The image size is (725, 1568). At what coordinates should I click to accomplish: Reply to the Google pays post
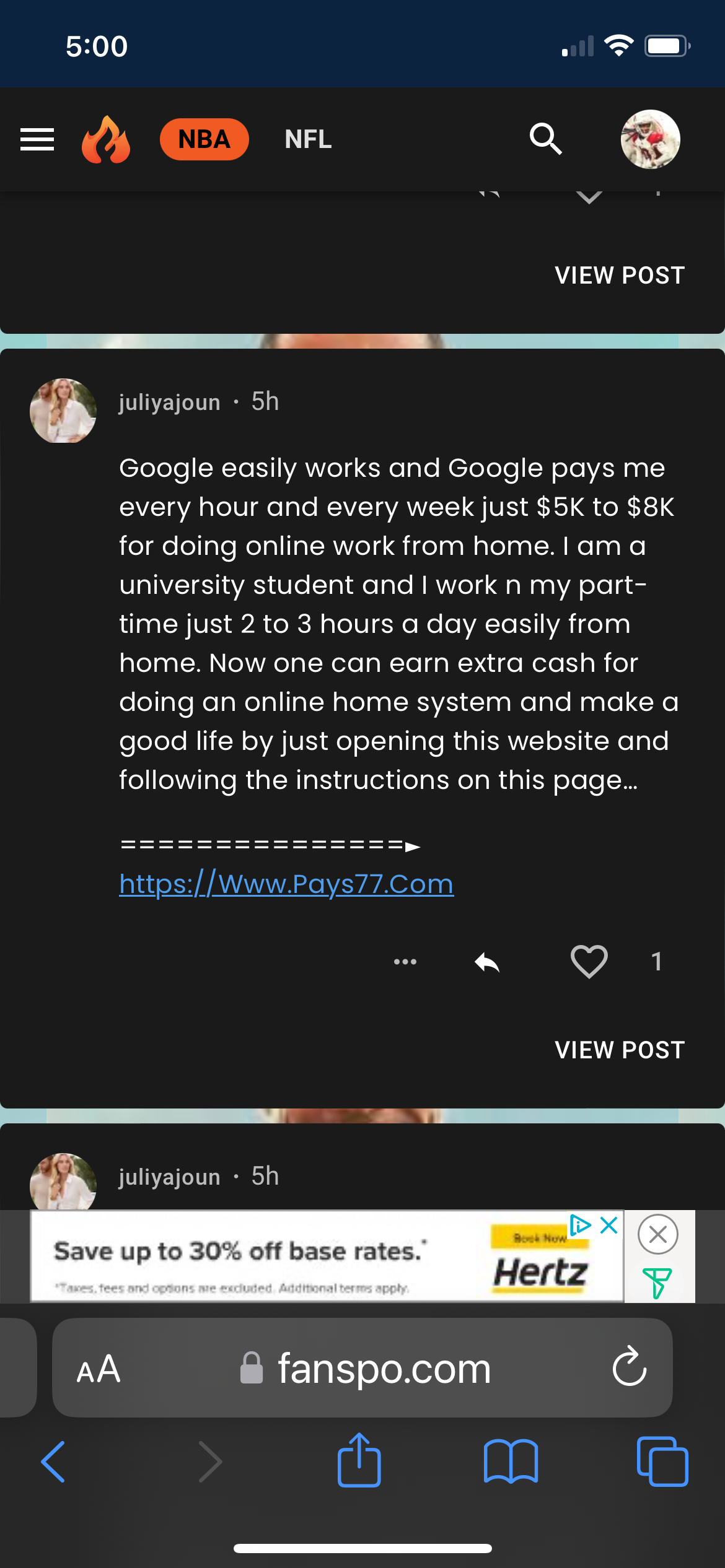(487, 962)
